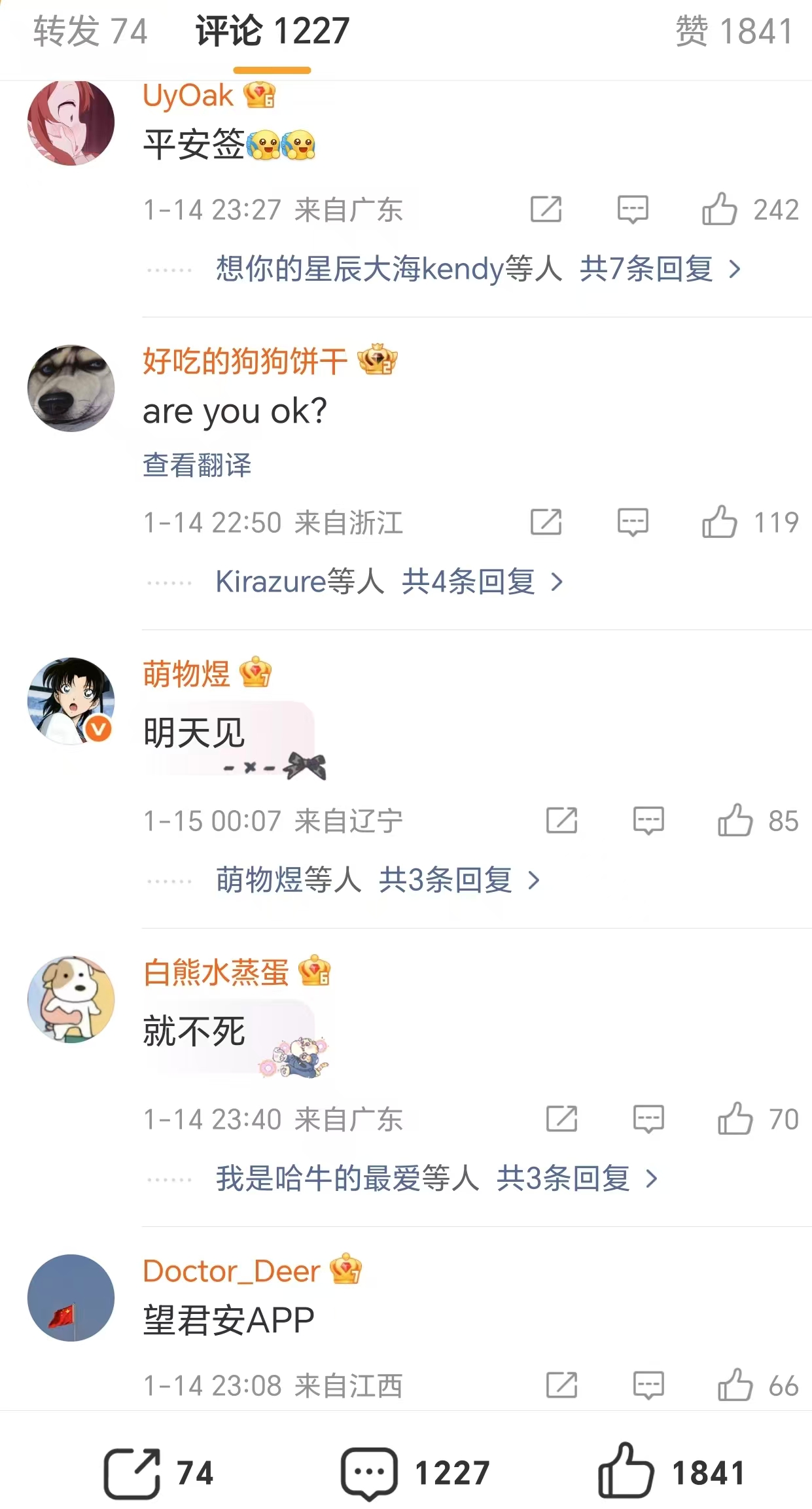
Task: Like 白熊水蒸蛋's comment 就不死
Action: coord(735,1120)
